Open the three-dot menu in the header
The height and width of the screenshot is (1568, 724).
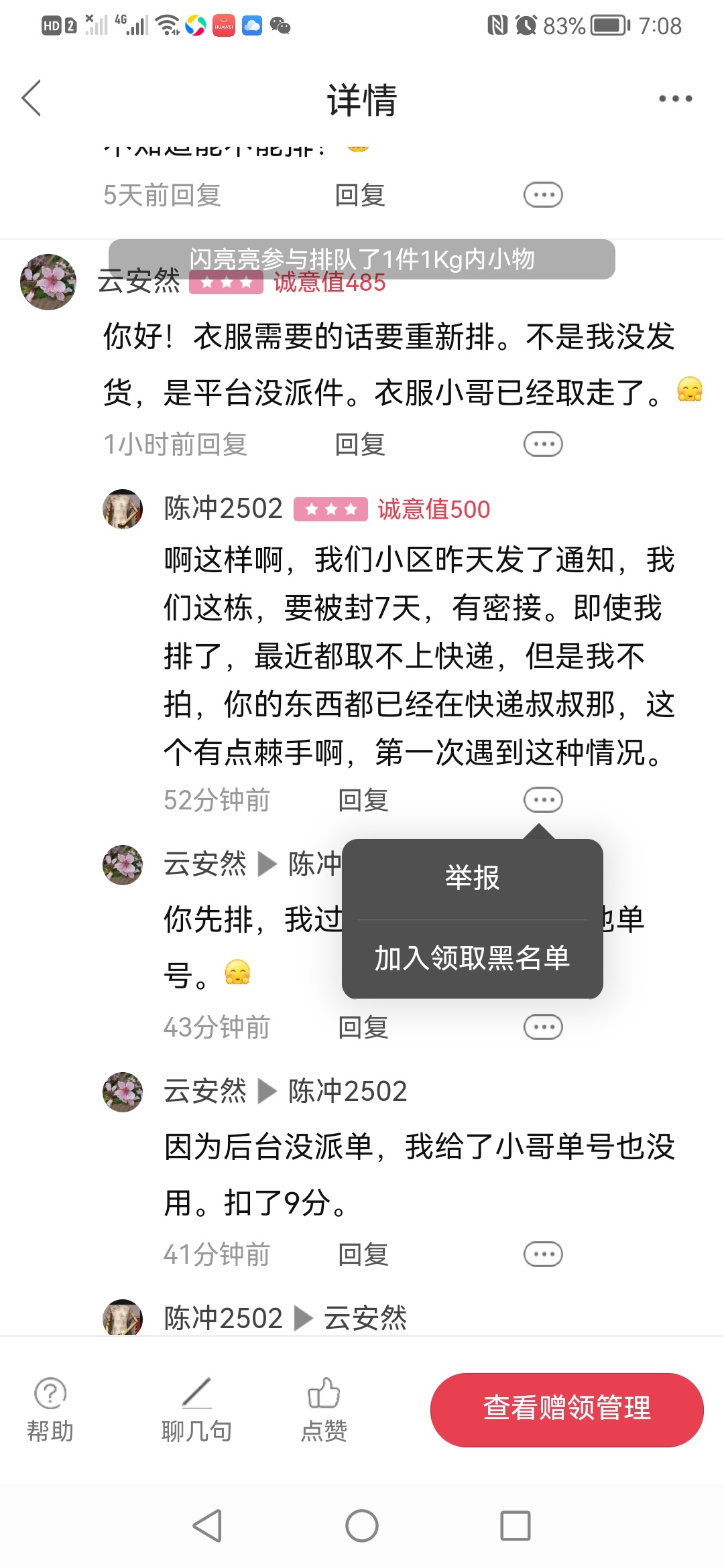click(x=675, y=99)
